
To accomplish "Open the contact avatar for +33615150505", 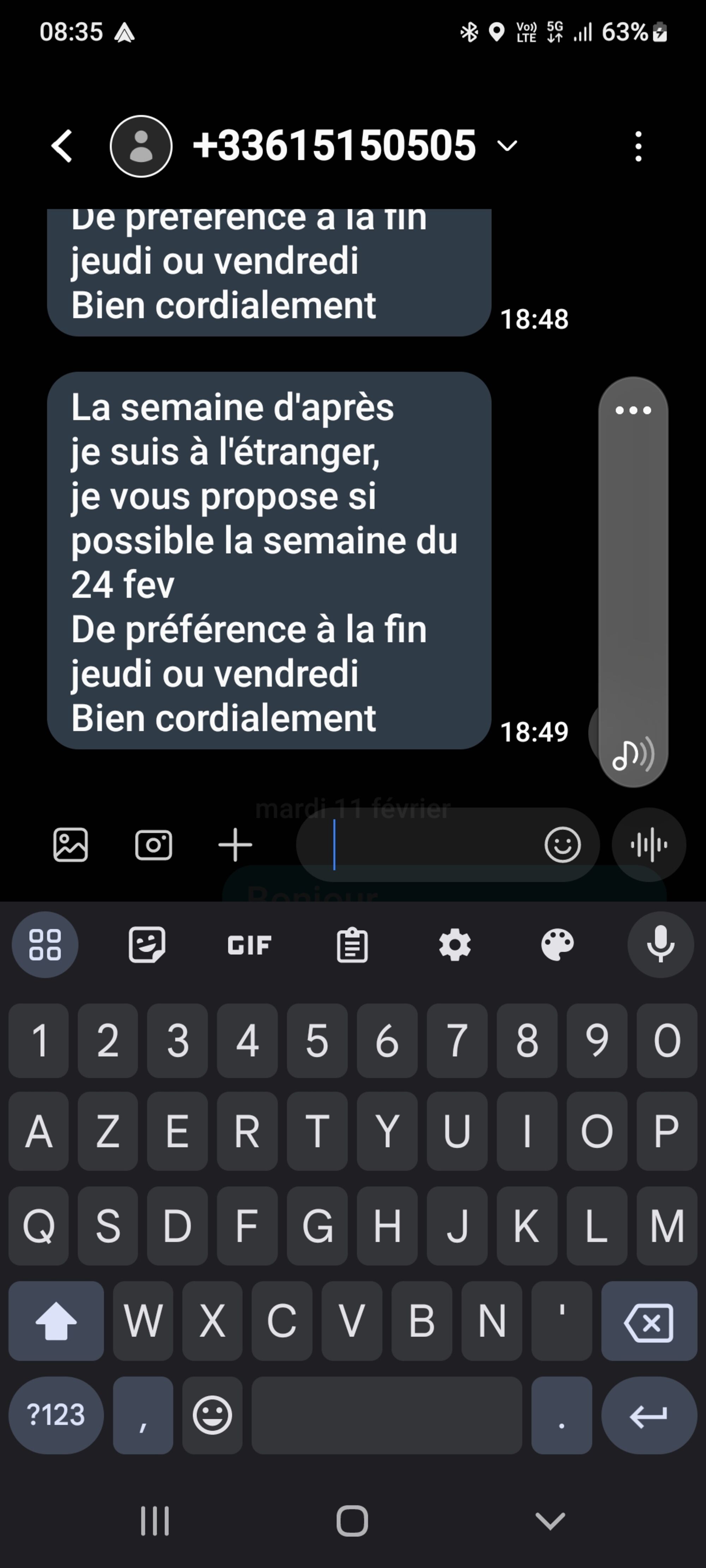I will tap(141, 146).
